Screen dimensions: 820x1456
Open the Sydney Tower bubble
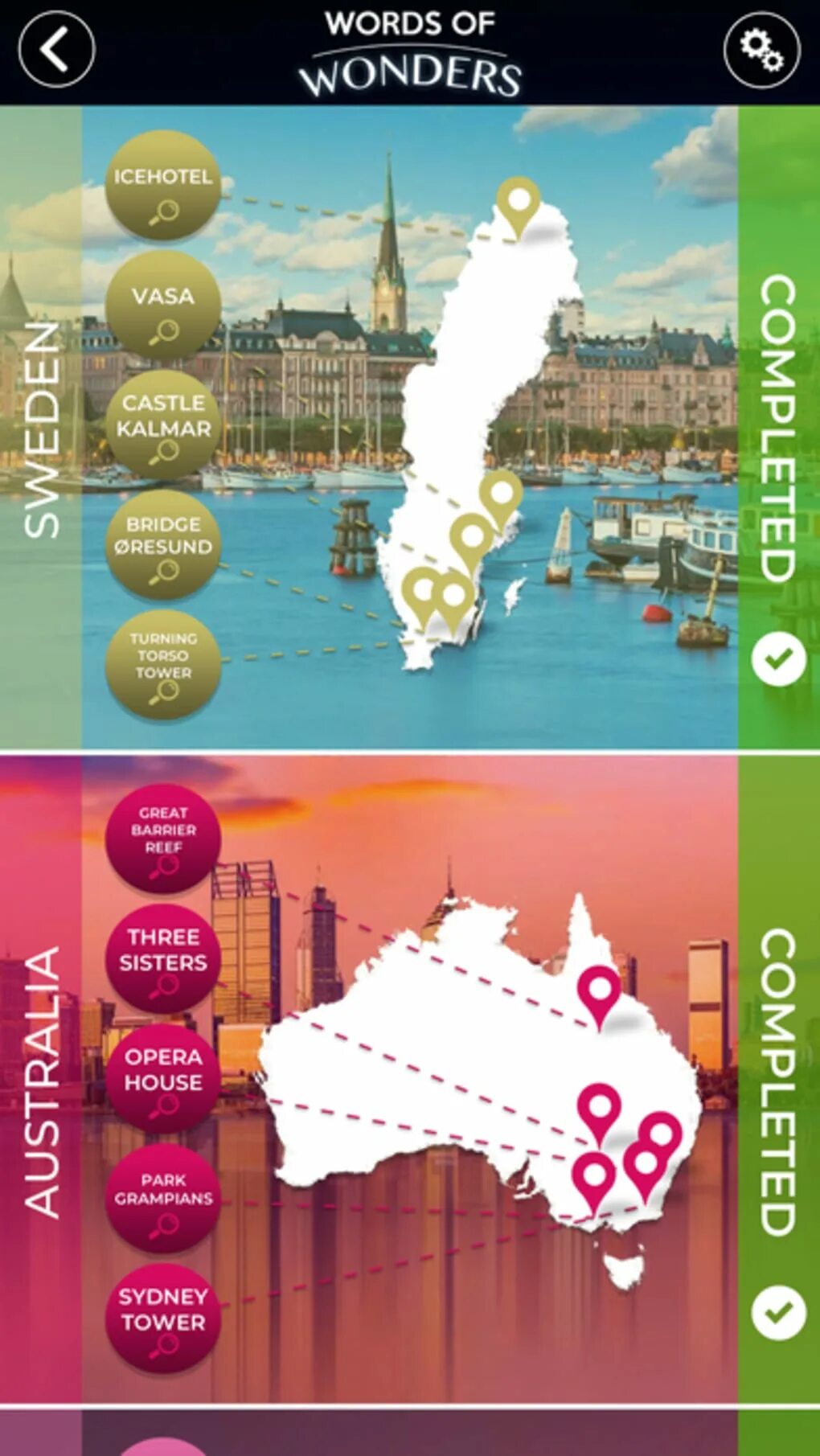(x=163, y=1319)
